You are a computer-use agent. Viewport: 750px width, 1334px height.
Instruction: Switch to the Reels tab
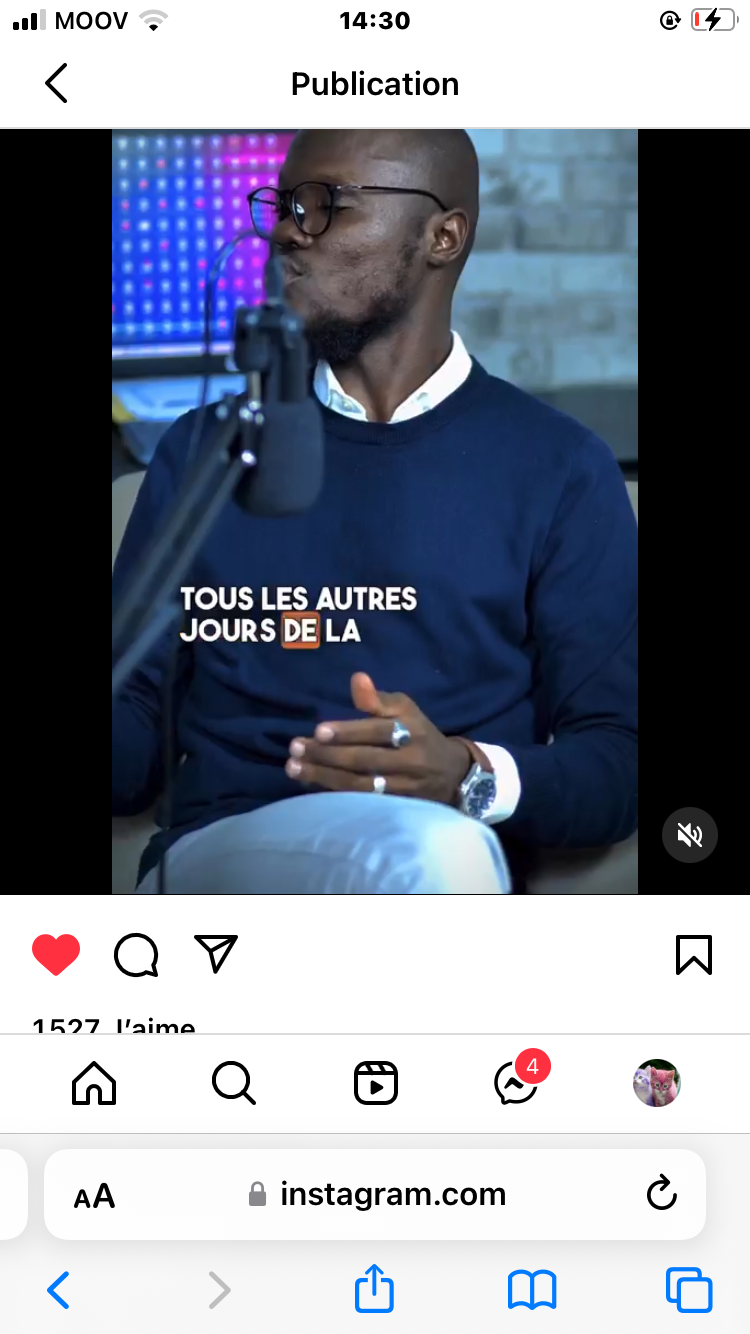(376, 1084)
